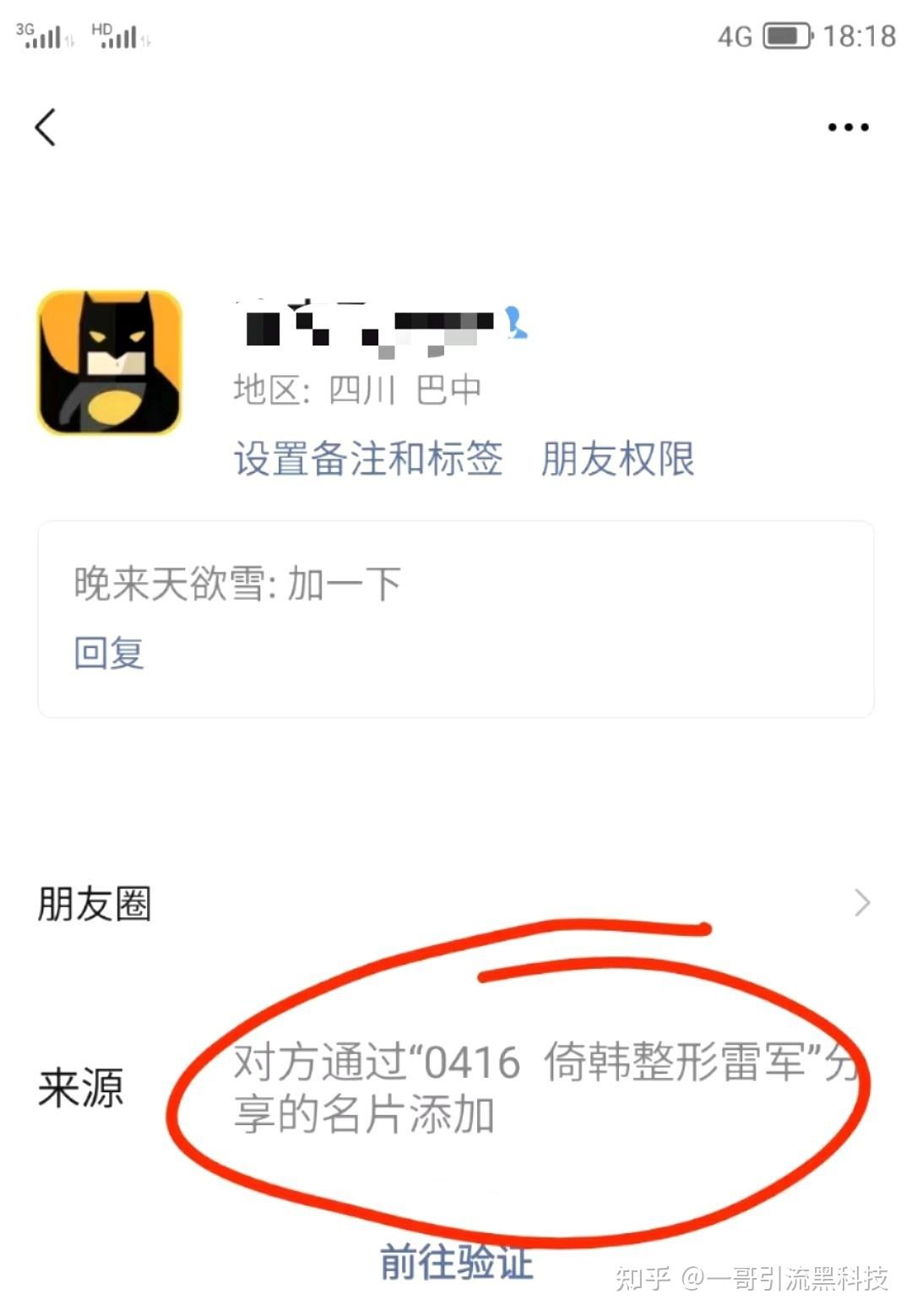Tap 回复 to reply to the request

(109, 653)
